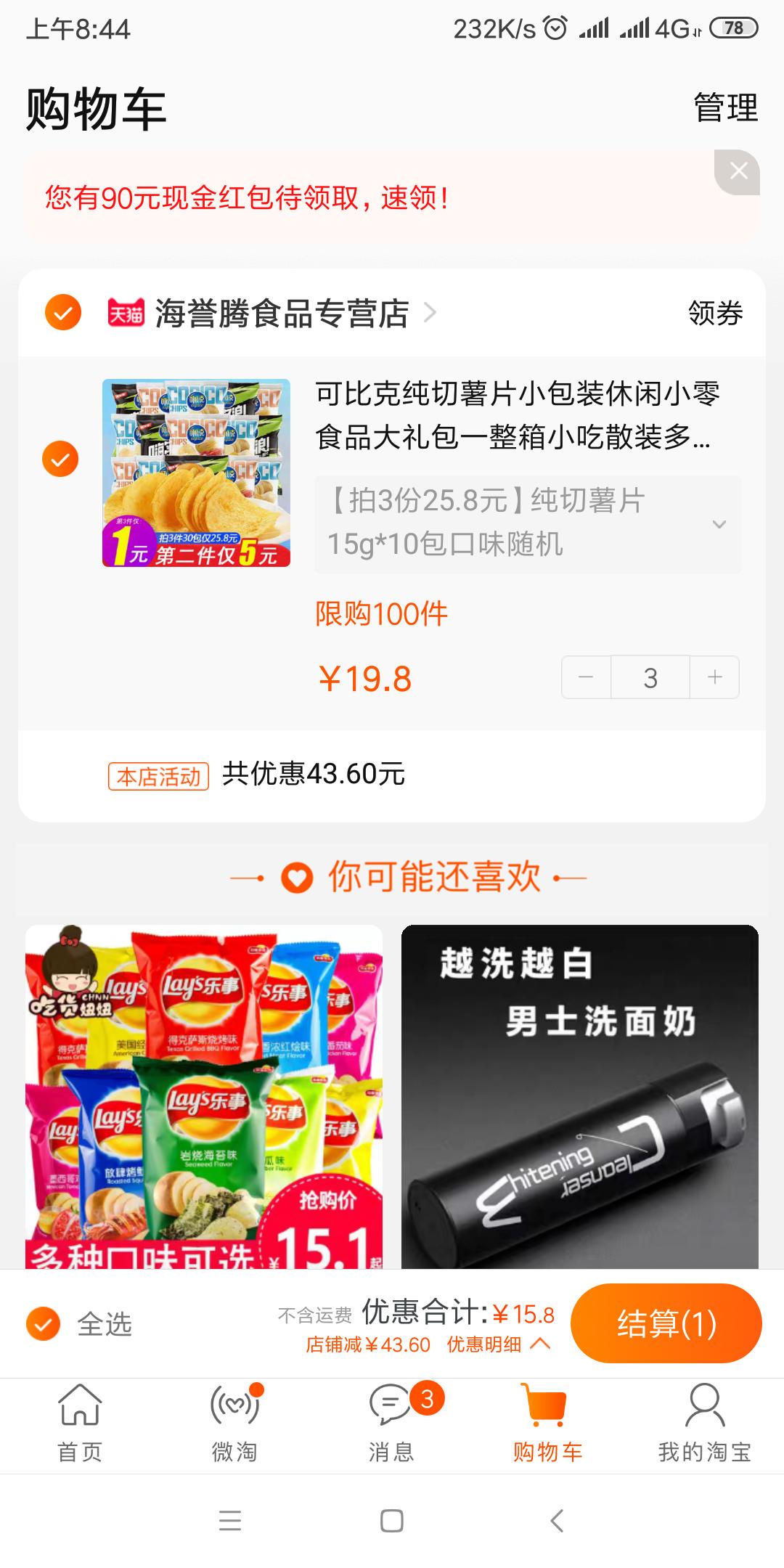Check the 78% battery indicator
This screenshot has width=784, height=1568.
coord(734,29)
